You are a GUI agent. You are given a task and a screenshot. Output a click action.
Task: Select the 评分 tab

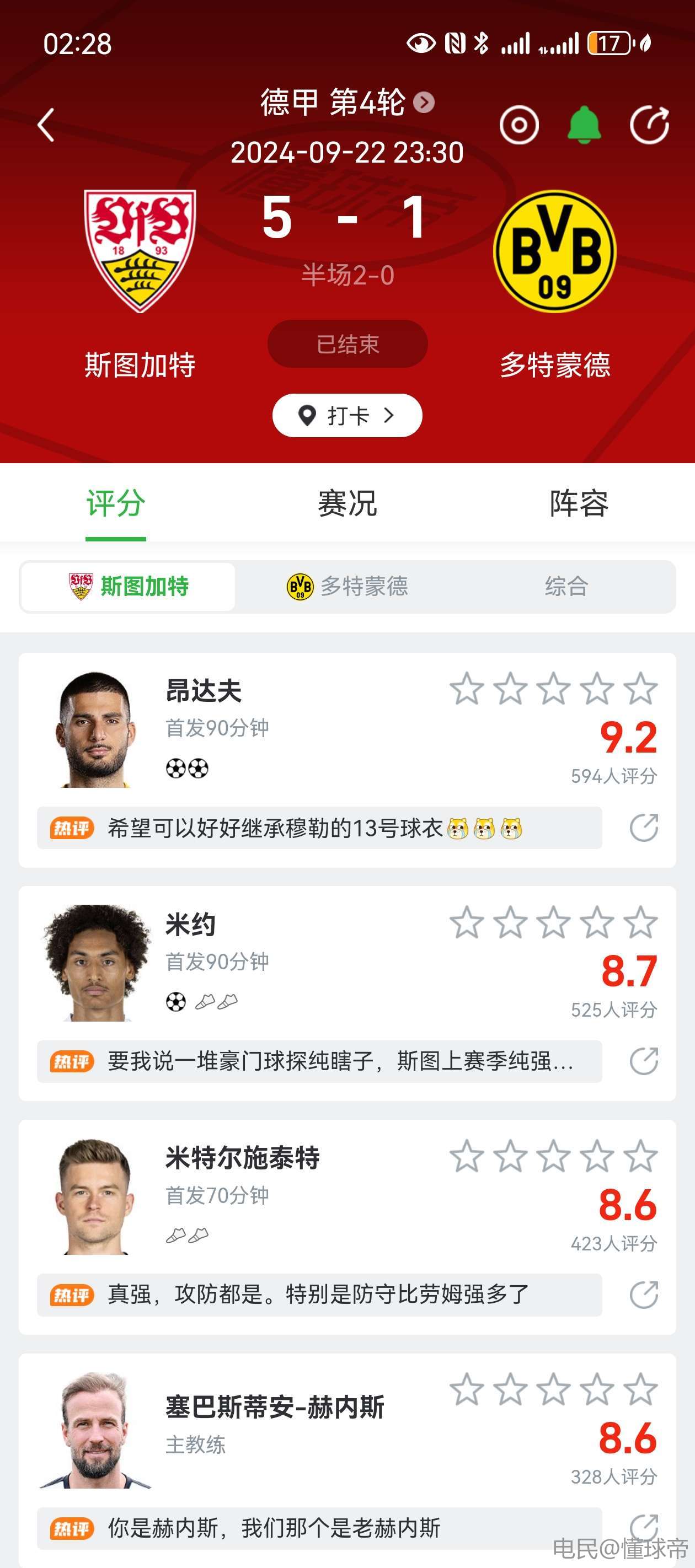point(116,503)
